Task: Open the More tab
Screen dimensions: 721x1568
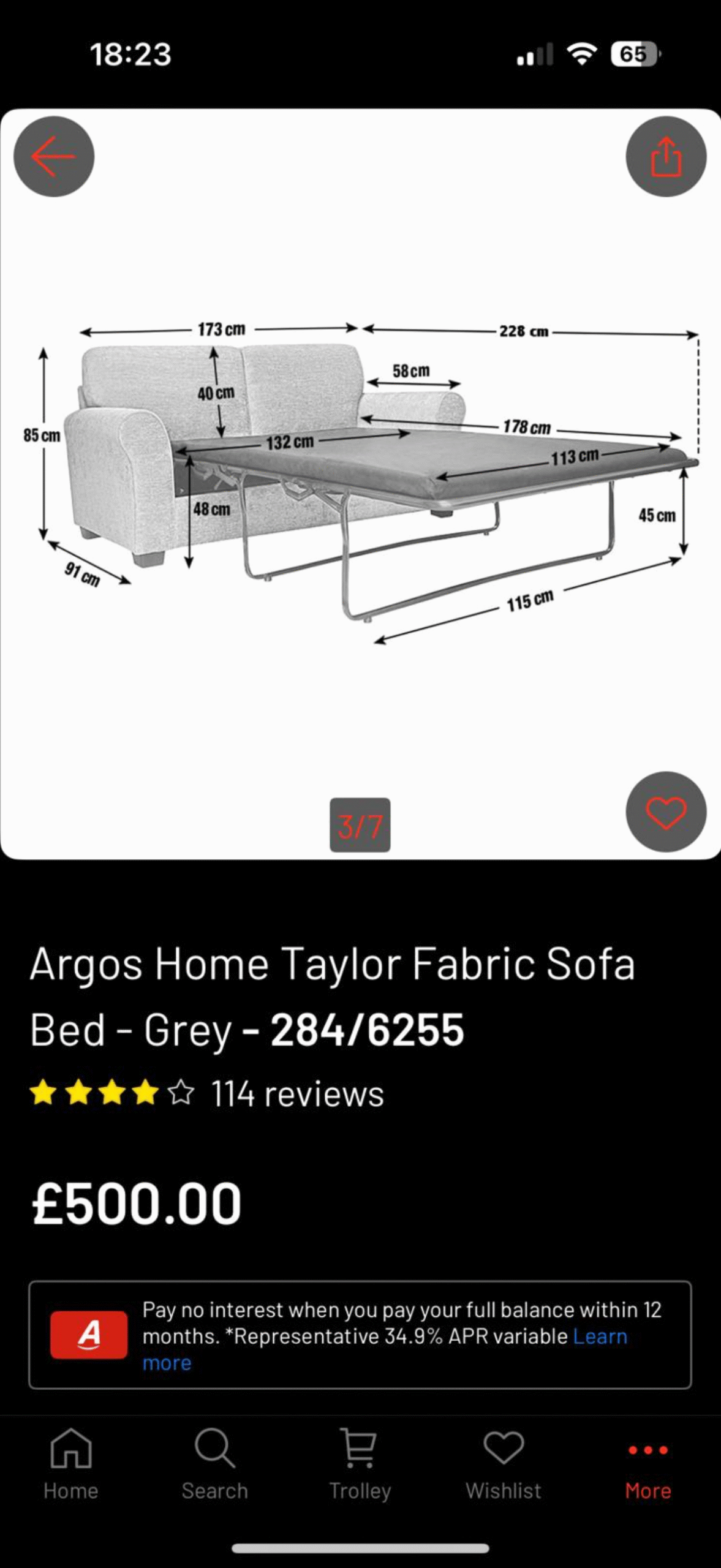Action: (647, 1464)
